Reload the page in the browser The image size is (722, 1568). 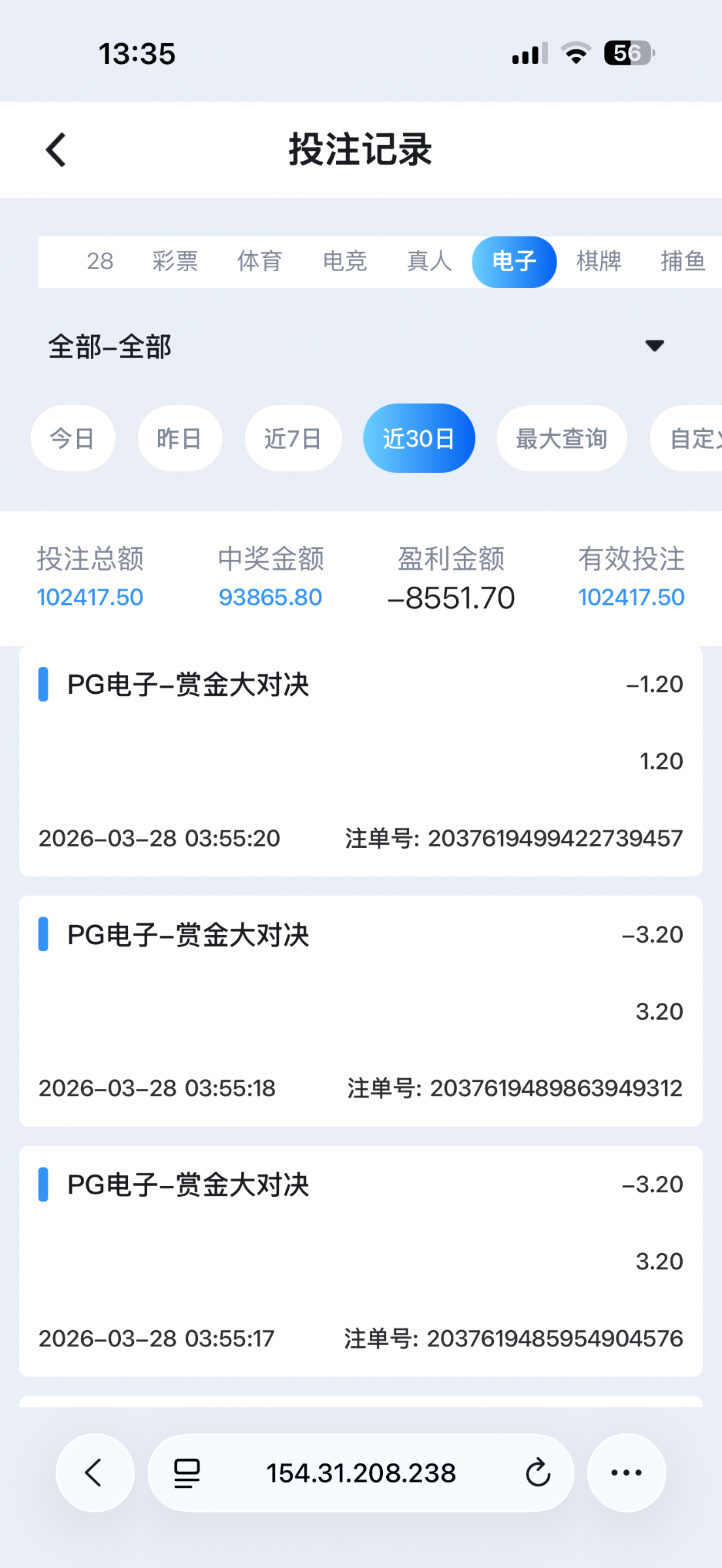pos(538,1473)
